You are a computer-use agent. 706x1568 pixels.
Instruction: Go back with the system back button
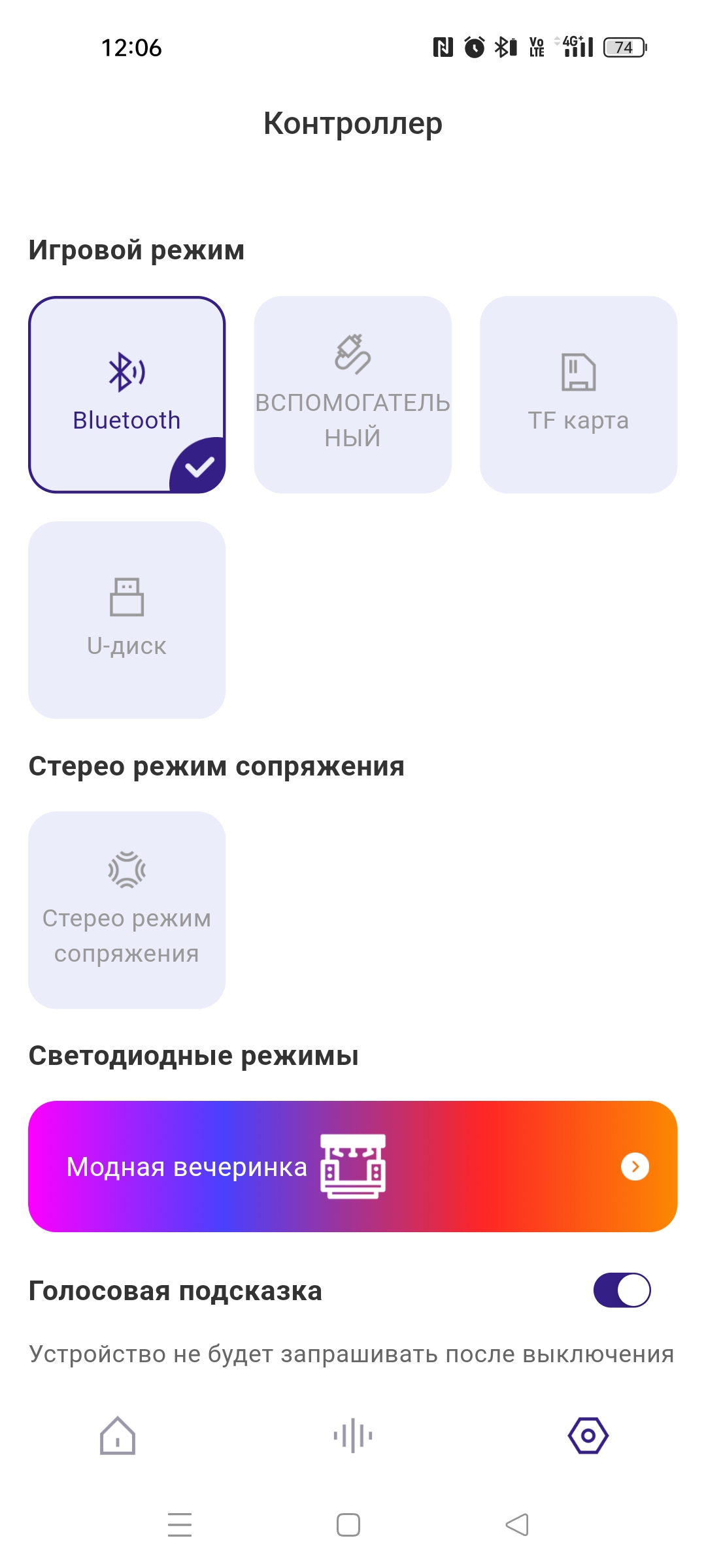point(517,1525)
